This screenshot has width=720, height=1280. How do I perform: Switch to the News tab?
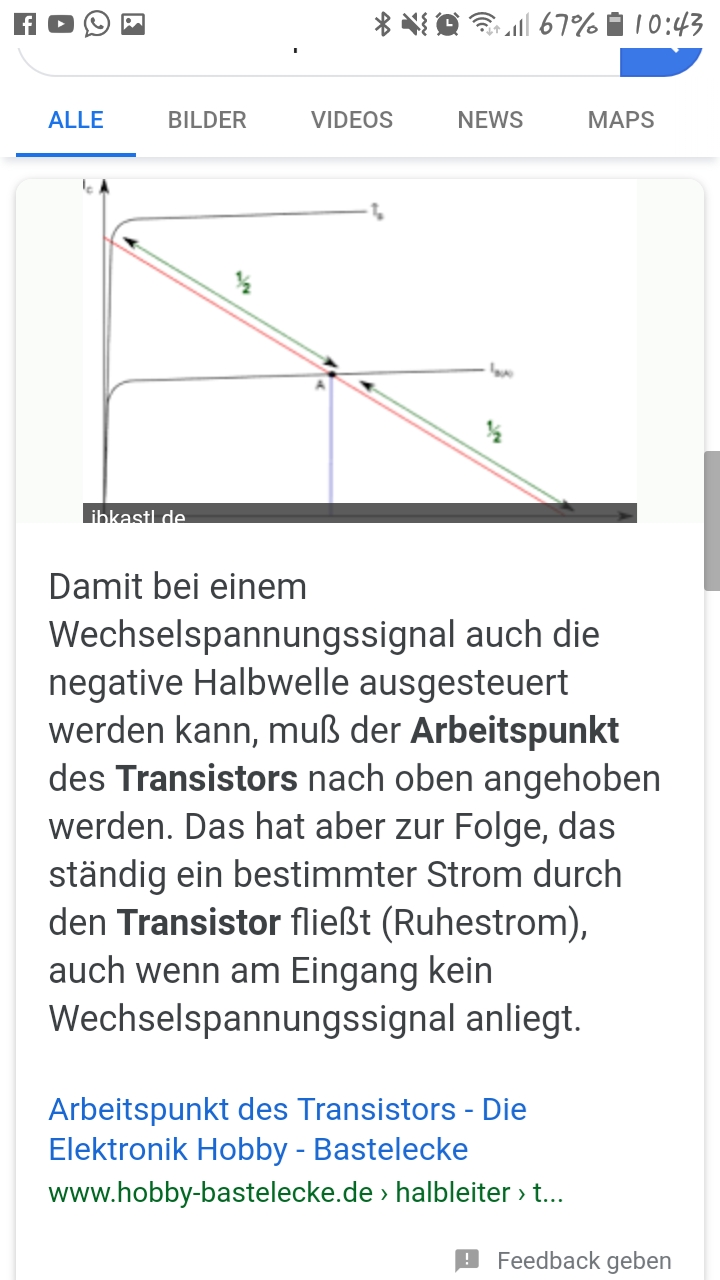[490, 120]
